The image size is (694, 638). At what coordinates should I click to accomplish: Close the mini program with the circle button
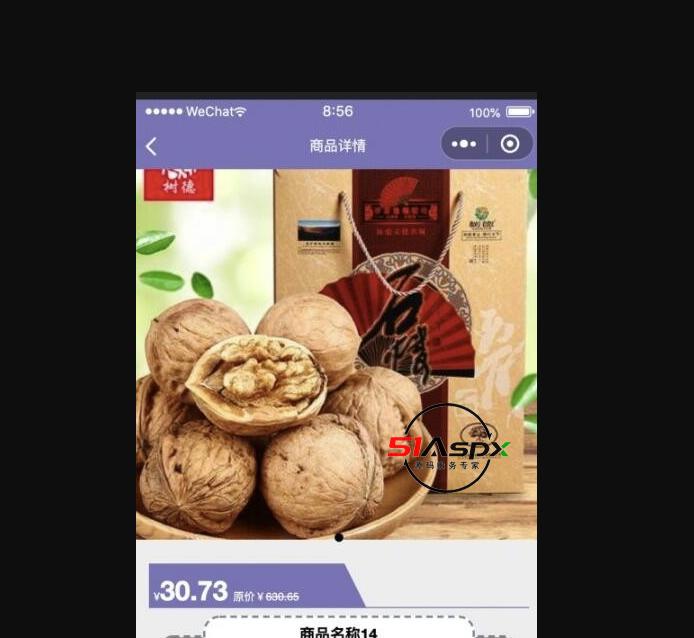510,144
